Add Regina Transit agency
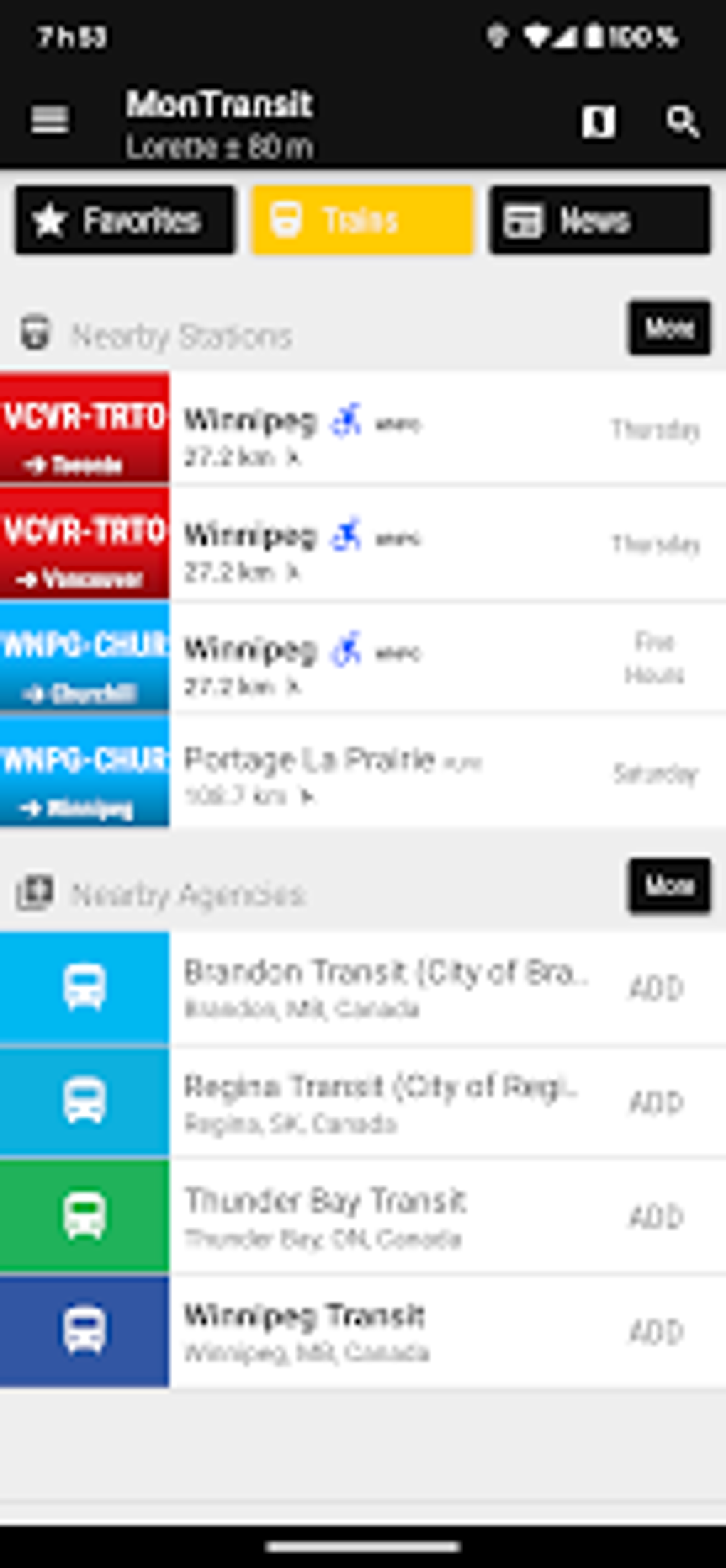726x1568 pixels. (x=656, y=1103)
